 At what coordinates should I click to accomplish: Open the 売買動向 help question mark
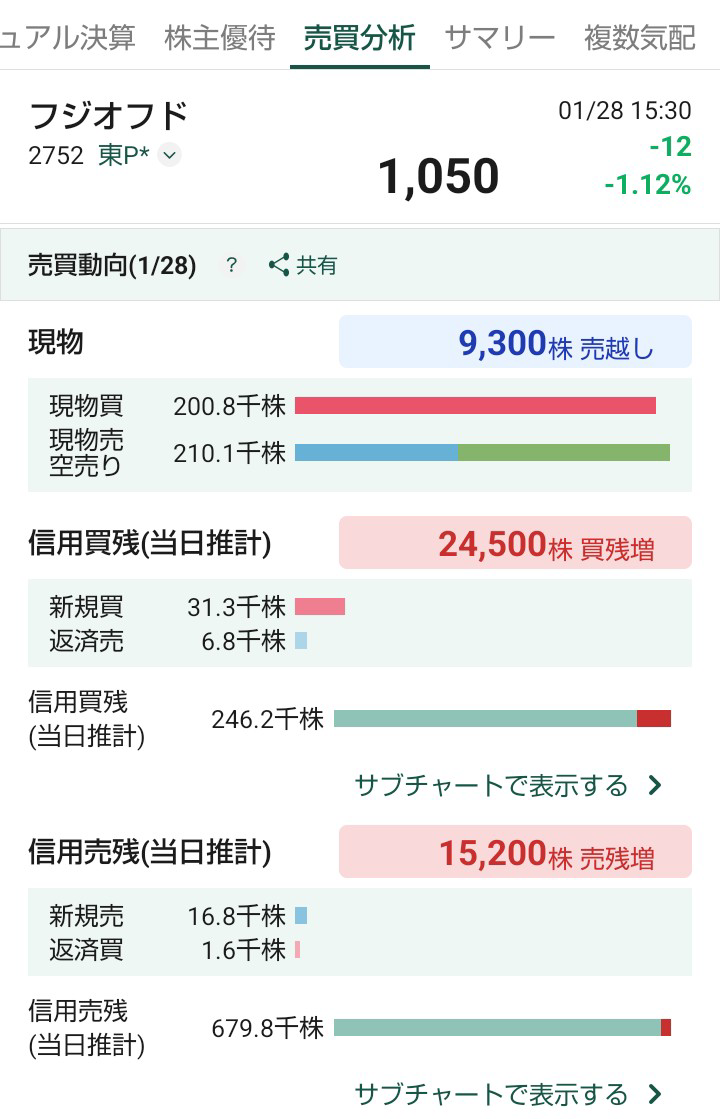(x=231, y=266)
